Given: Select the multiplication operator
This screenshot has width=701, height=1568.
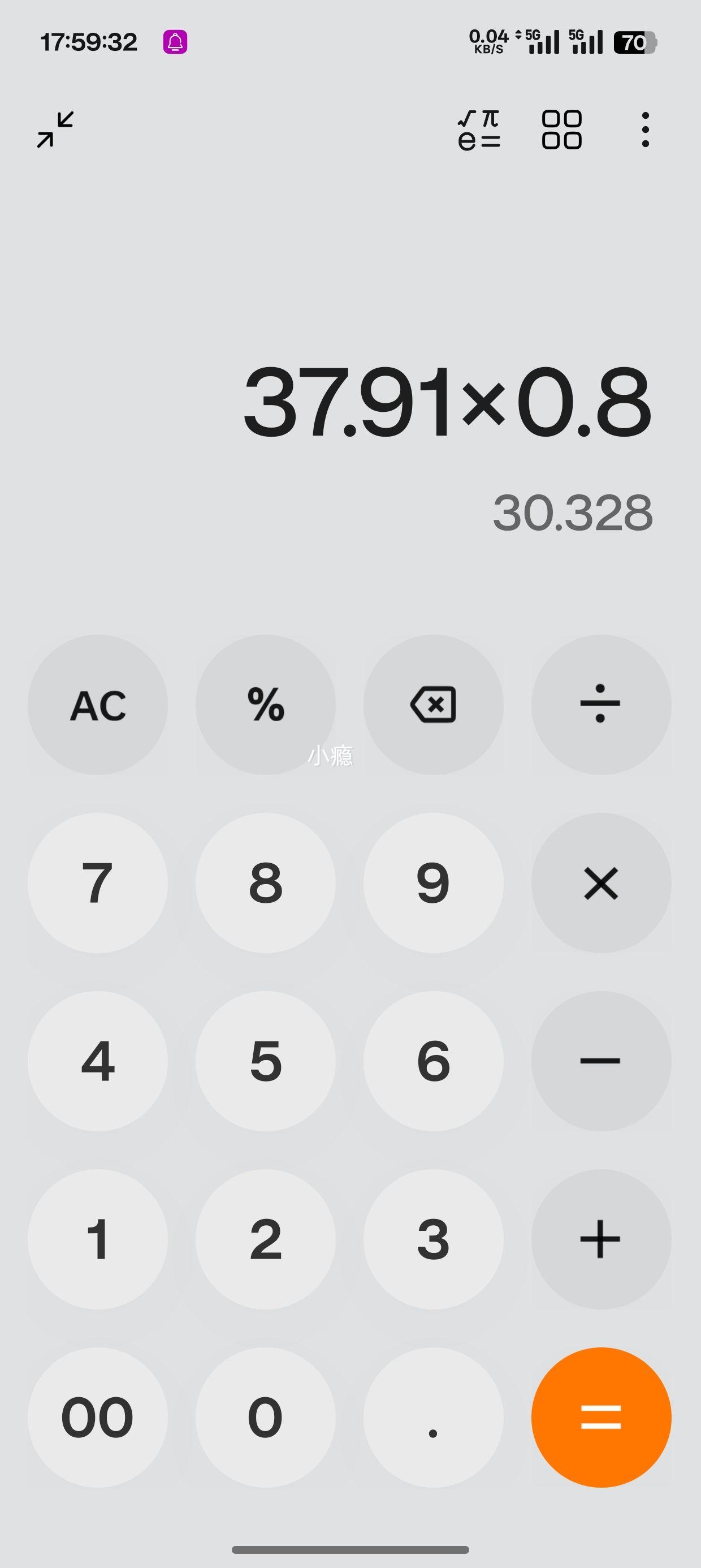Looking at the screenshot, I should point(600,882).
